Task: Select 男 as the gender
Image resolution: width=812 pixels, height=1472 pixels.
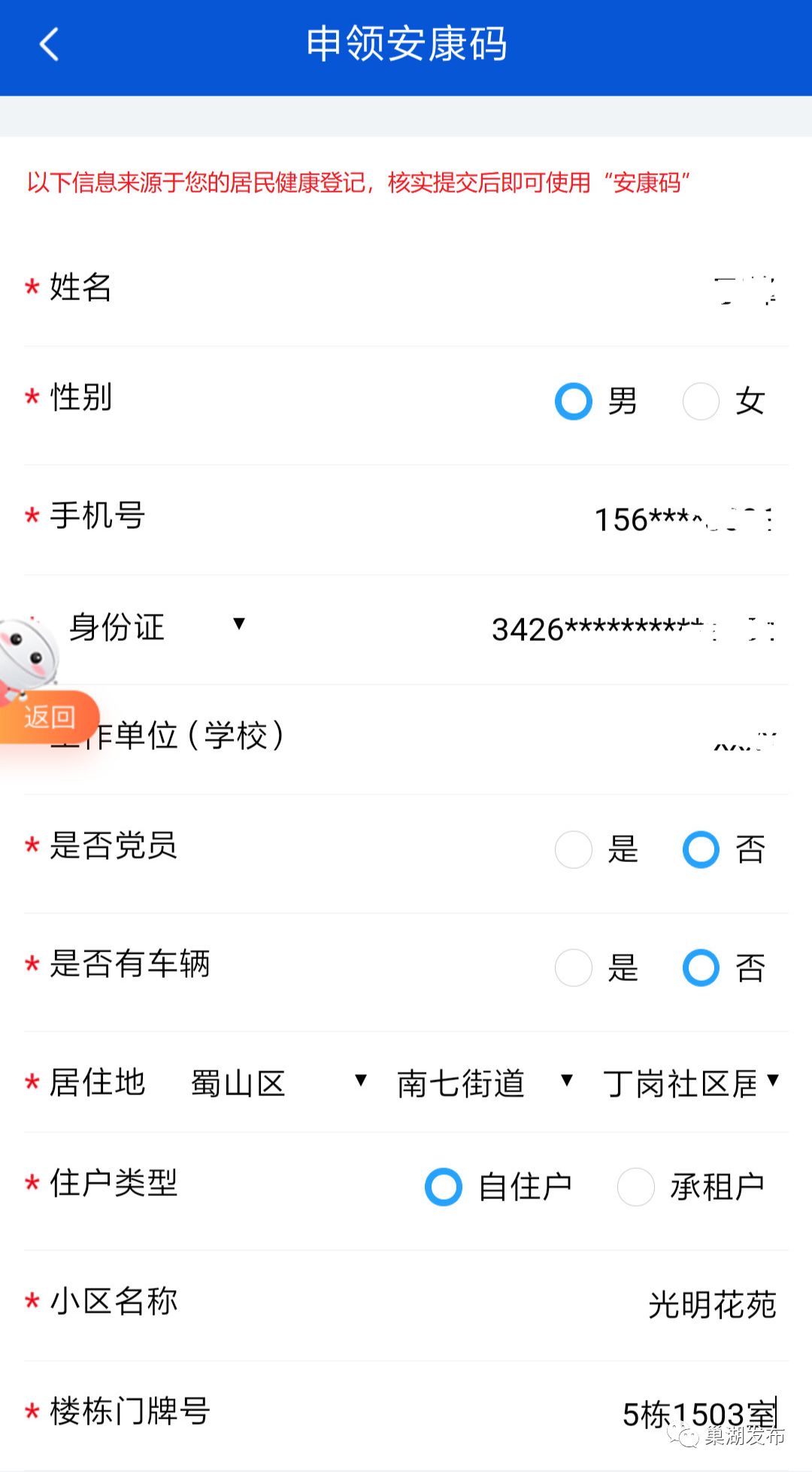Action: click(574, 401)
